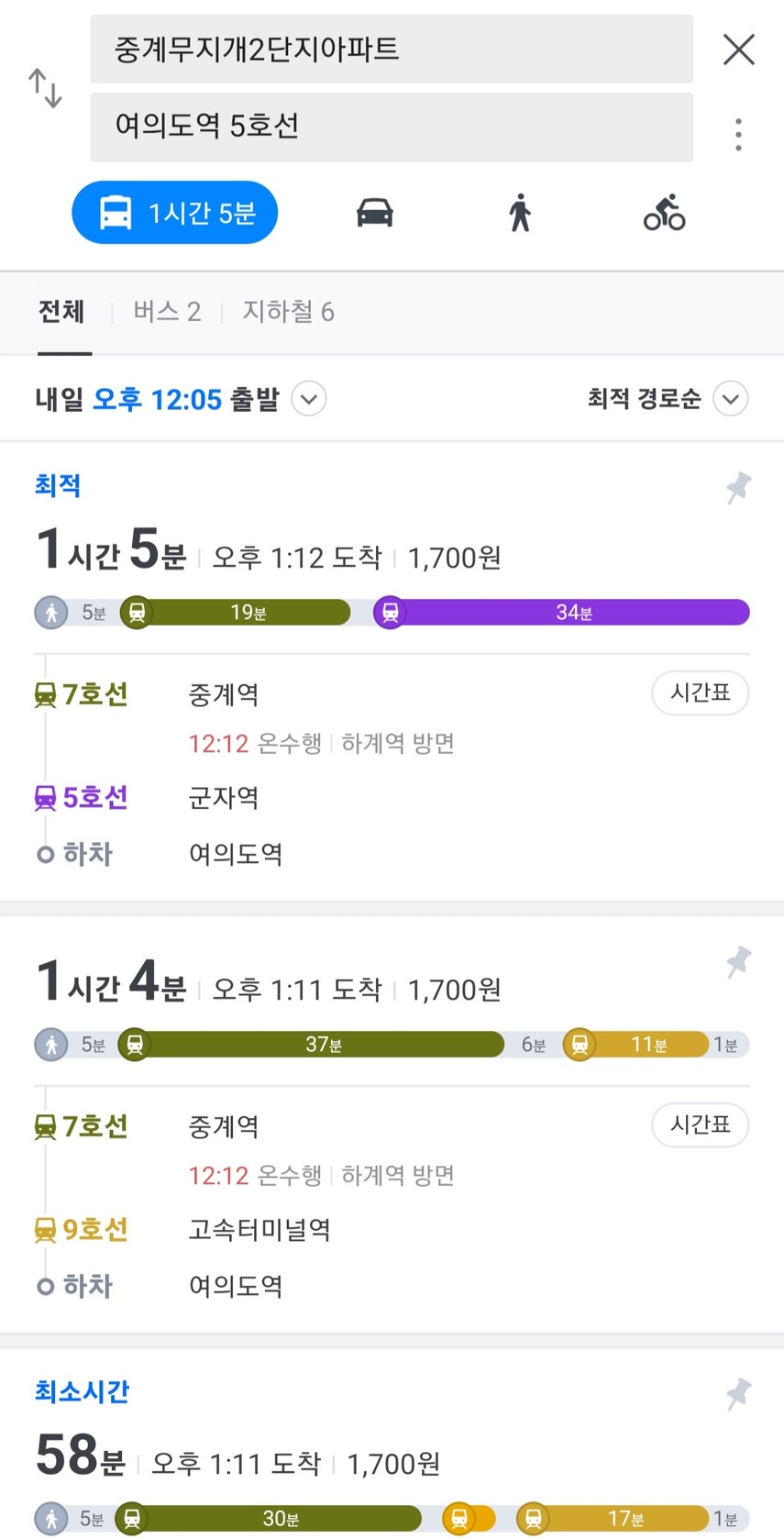The width and height of the screenshot is (784, 1539).
Task: Pin the 최소시간 58분 route
Action: pos(738,1394)
